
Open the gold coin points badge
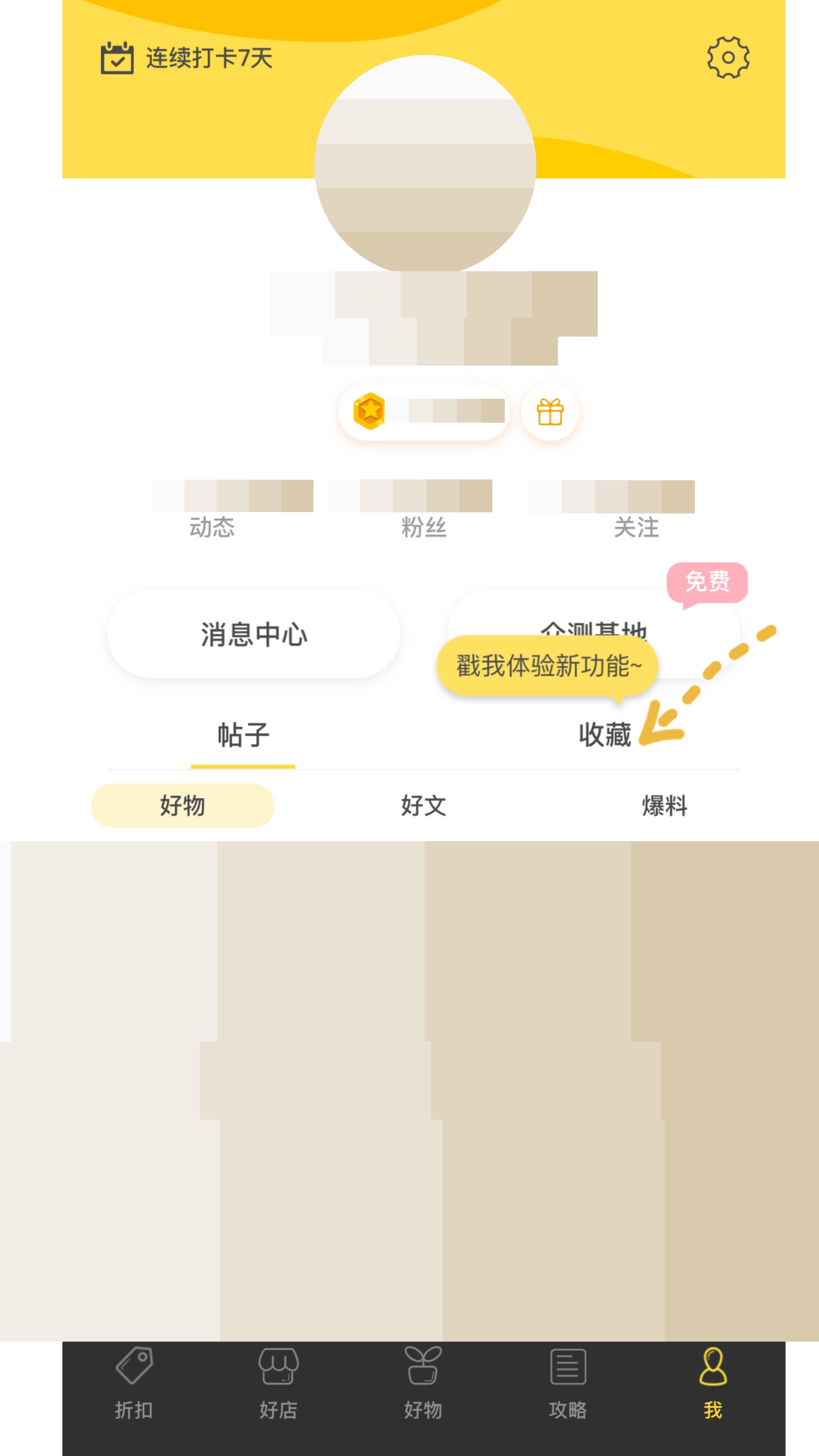pos(424,411)
